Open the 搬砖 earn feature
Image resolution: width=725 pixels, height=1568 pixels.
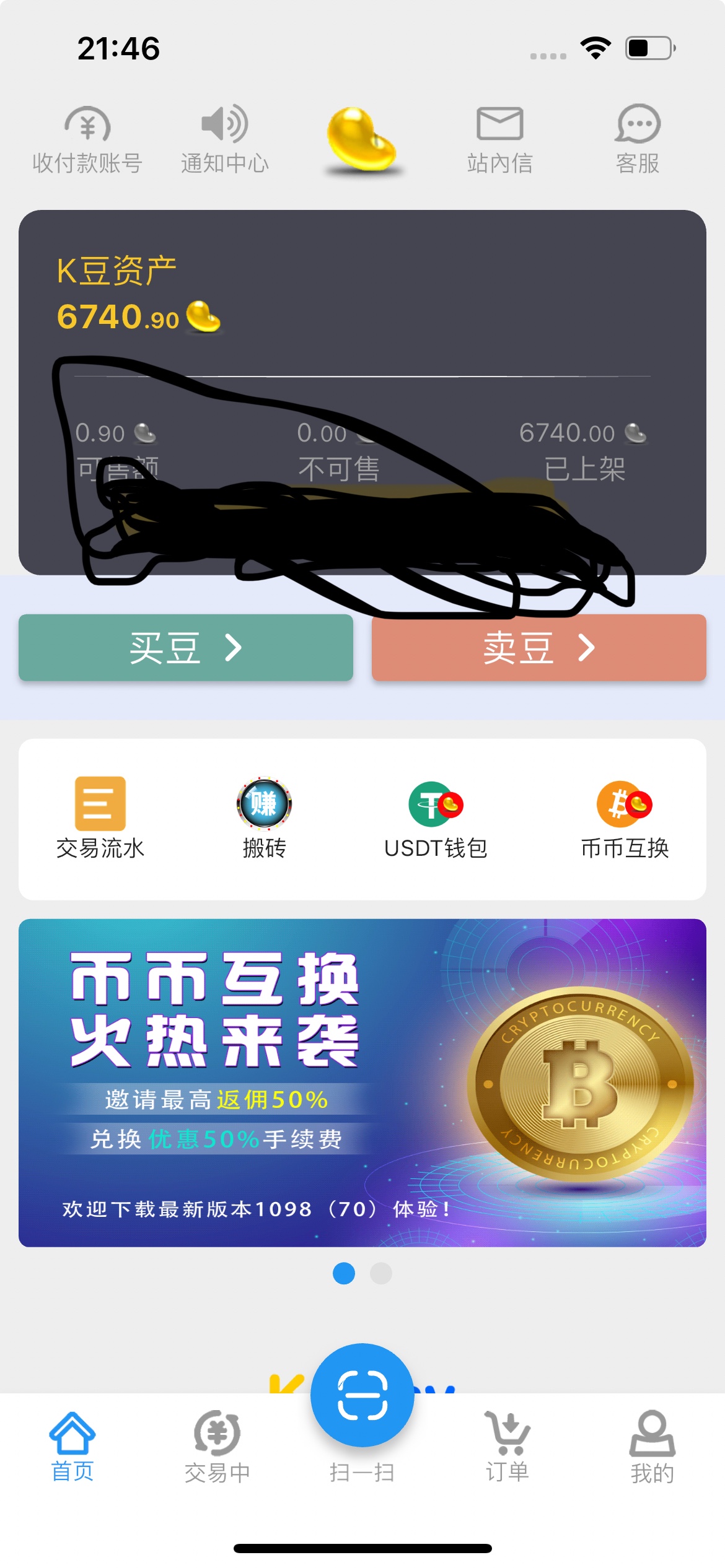tap(264, 819)
